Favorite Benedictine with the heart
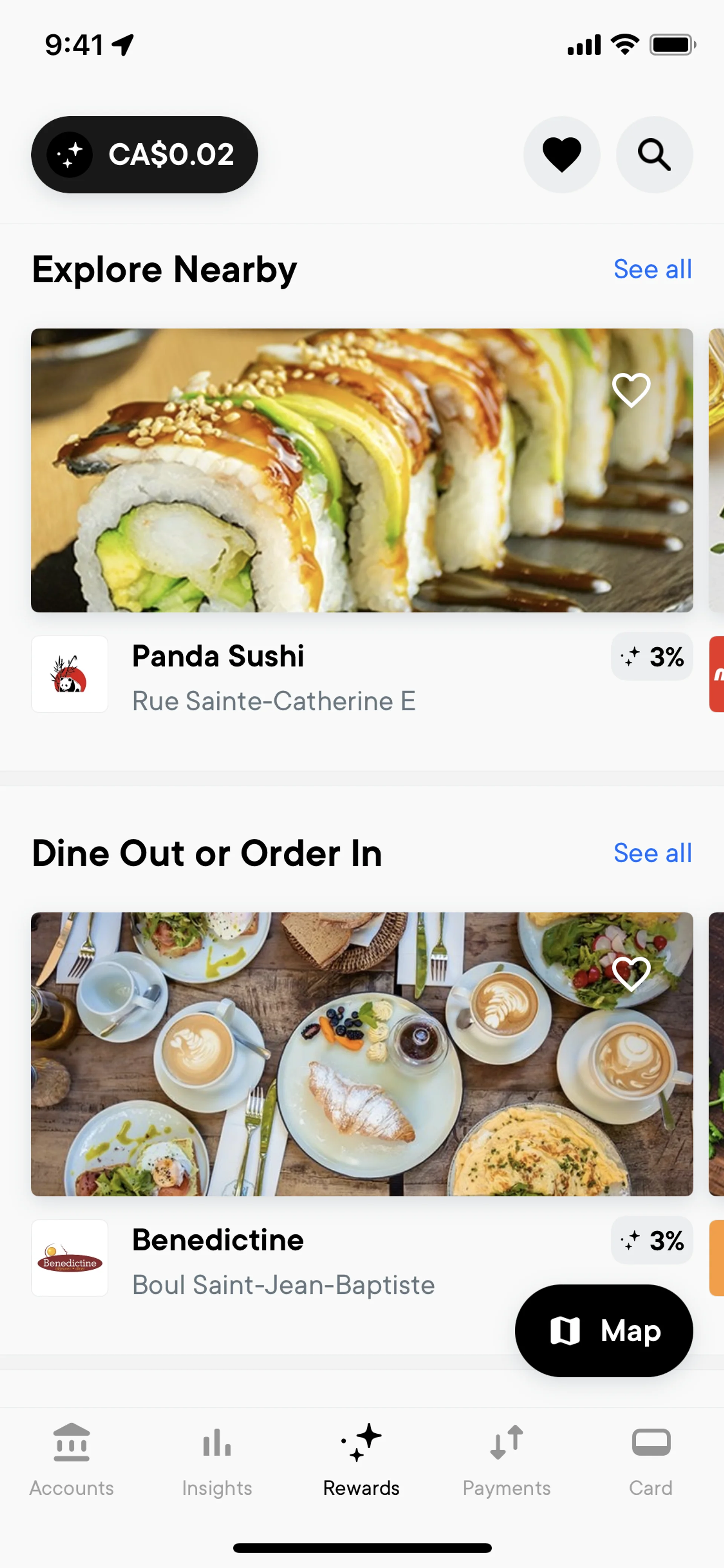 click(x=631, y=973)
